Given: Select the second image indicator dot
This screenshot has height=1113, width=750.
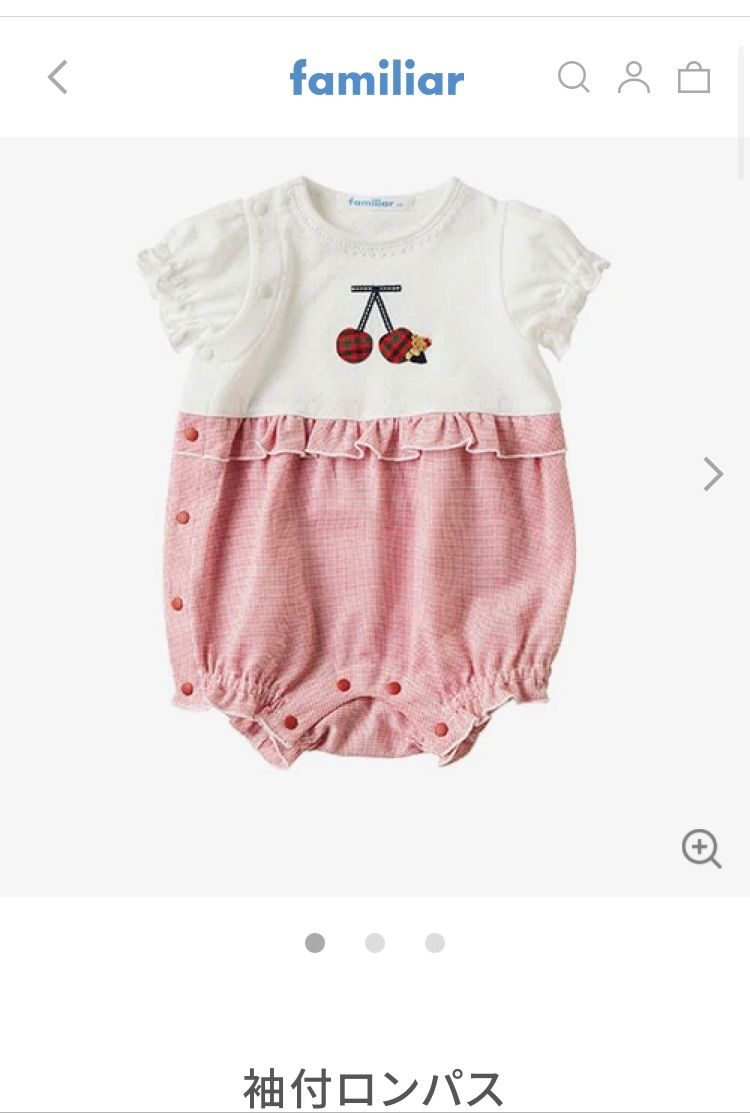Looking at the screenshot, I should pyautogui.click(x=375, y=943).
